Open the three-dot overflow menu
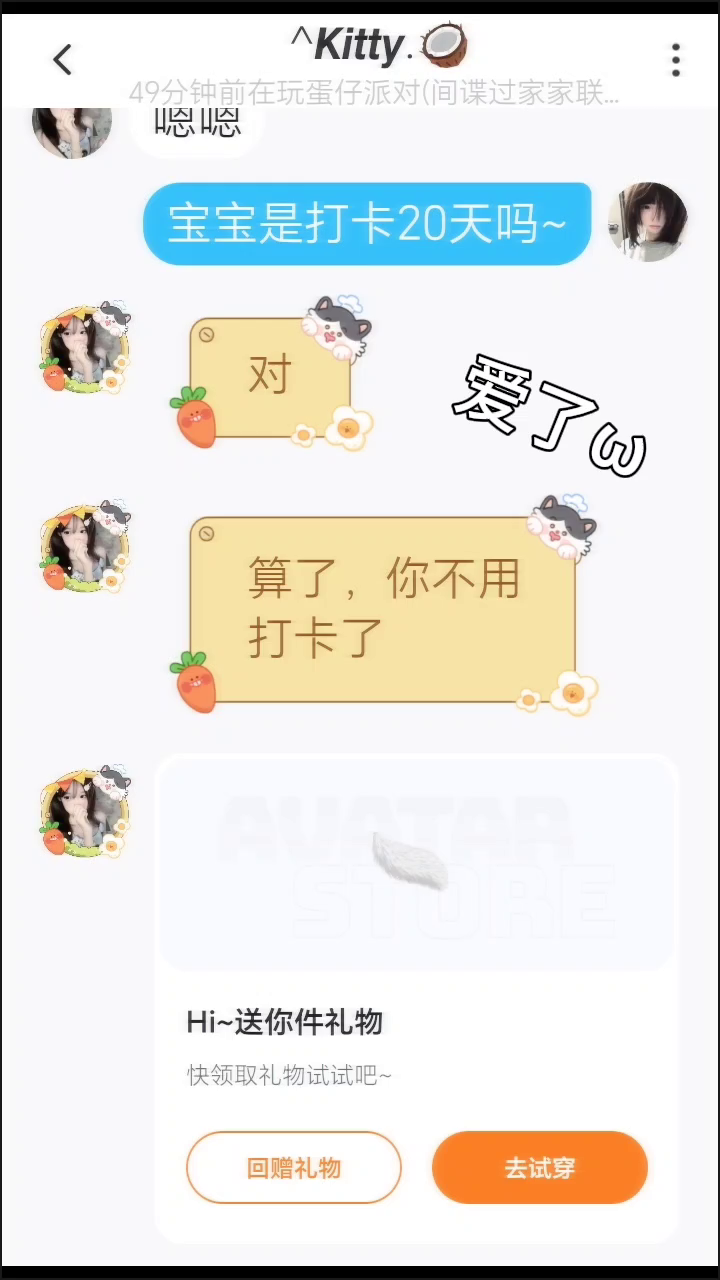Screen dimensions: 720x1280 pos(676,60)
